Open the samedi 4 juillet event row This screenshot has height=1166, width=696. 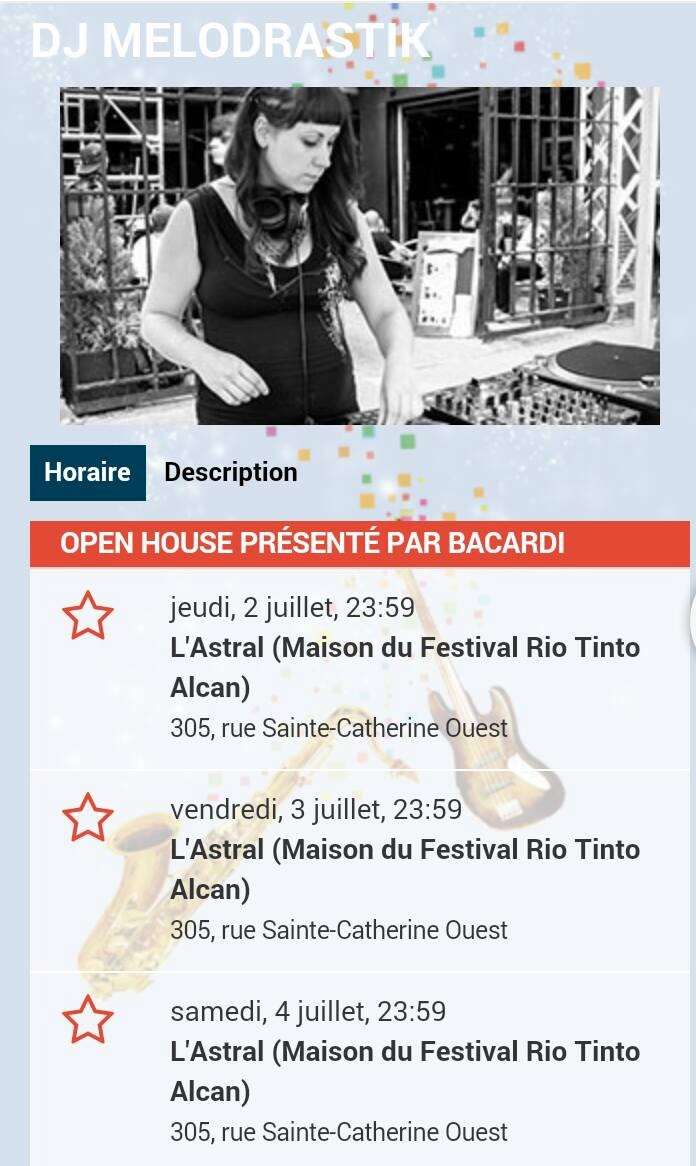[x=360, y=1069]
